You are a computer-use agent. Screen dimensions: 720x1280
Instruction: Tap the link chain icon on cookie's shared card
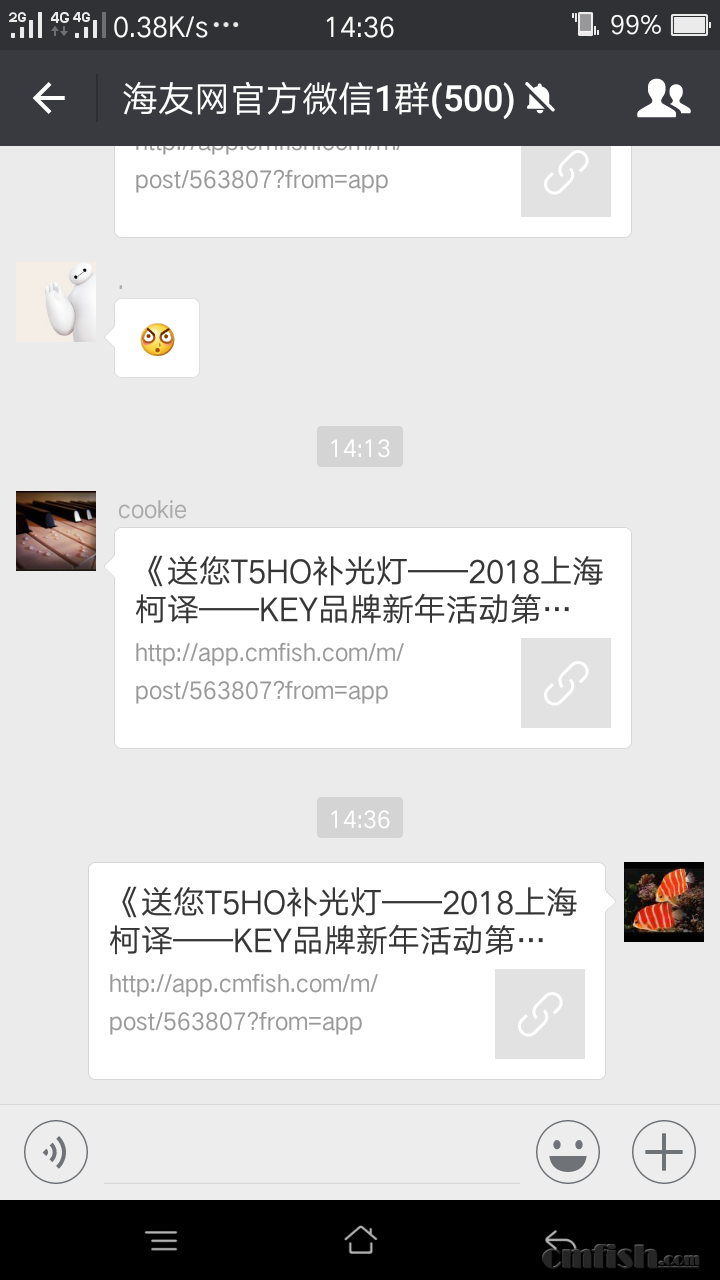pyautogui.click(x=565, y=683)
